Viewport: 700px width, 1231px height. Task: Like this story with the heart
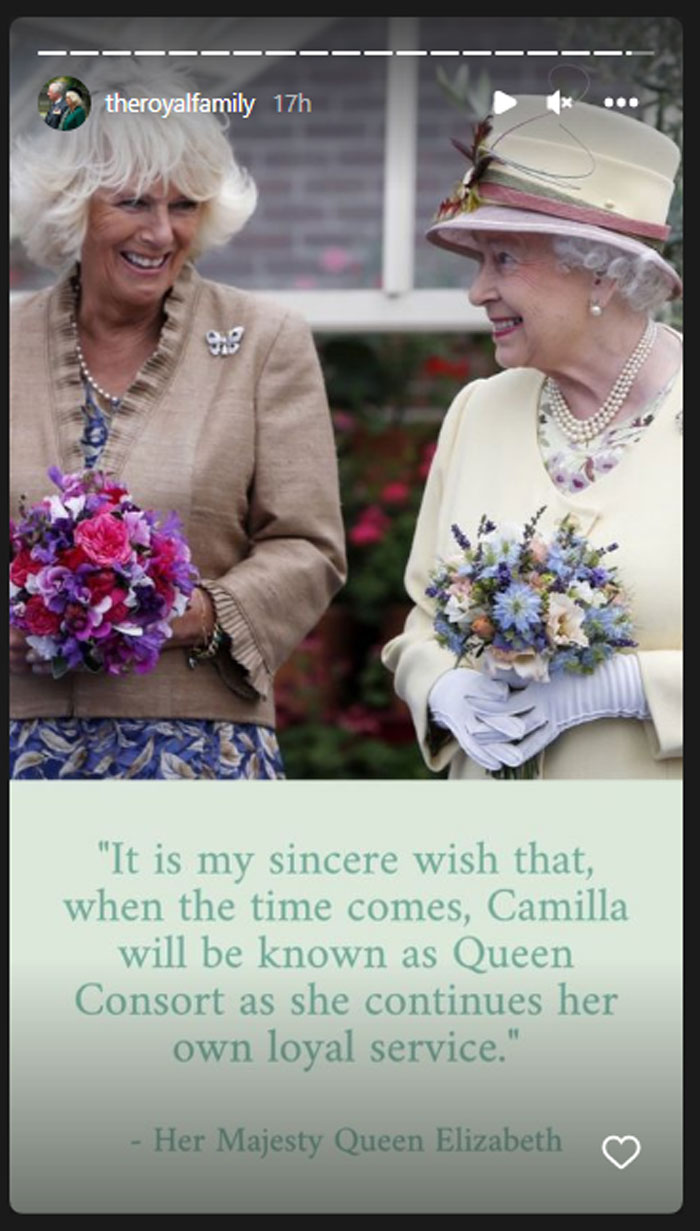pyautogui.click(x=620, y=1152)
